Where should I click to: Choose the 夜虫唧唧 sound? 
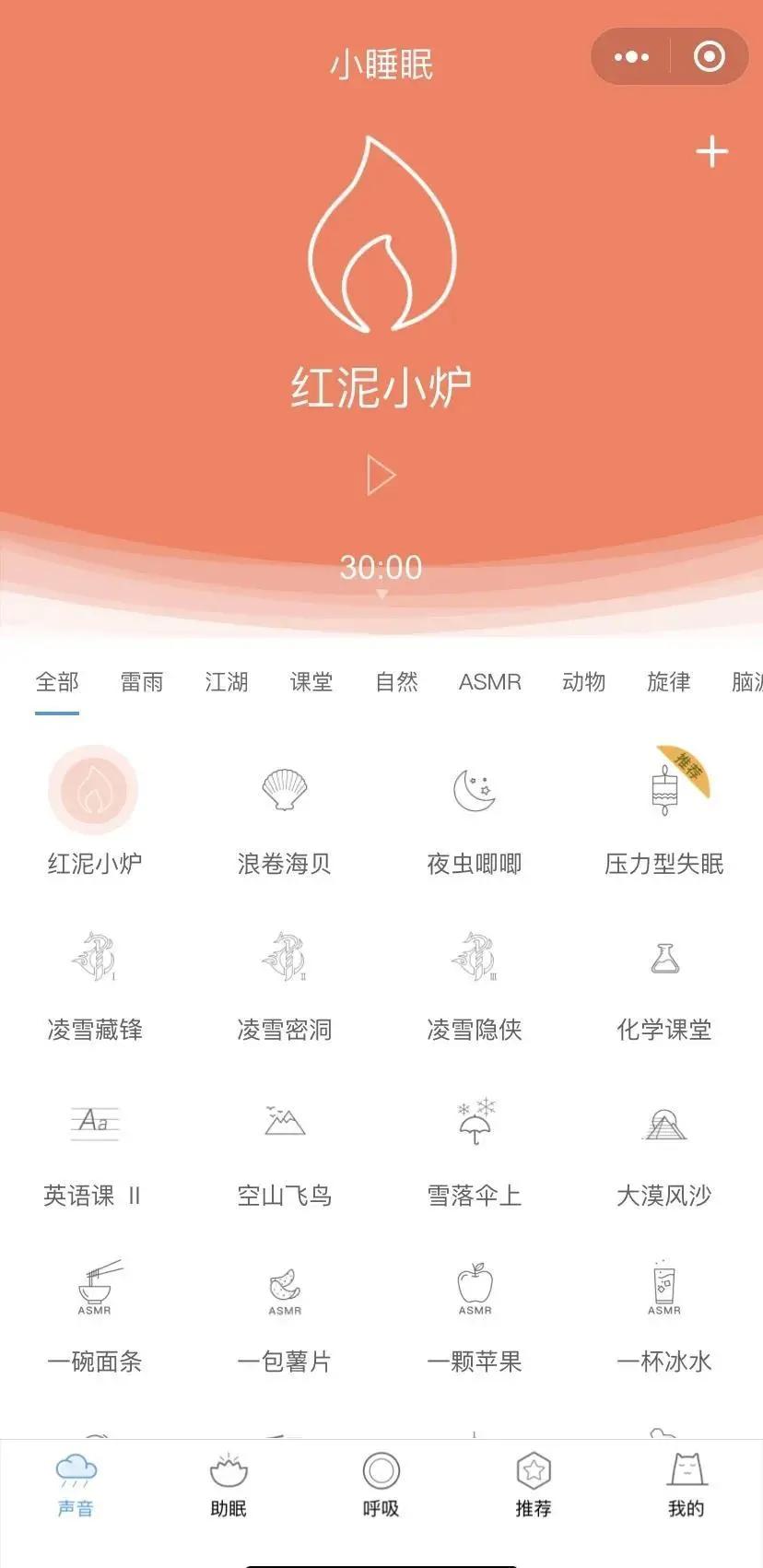(x=475, y=811)
